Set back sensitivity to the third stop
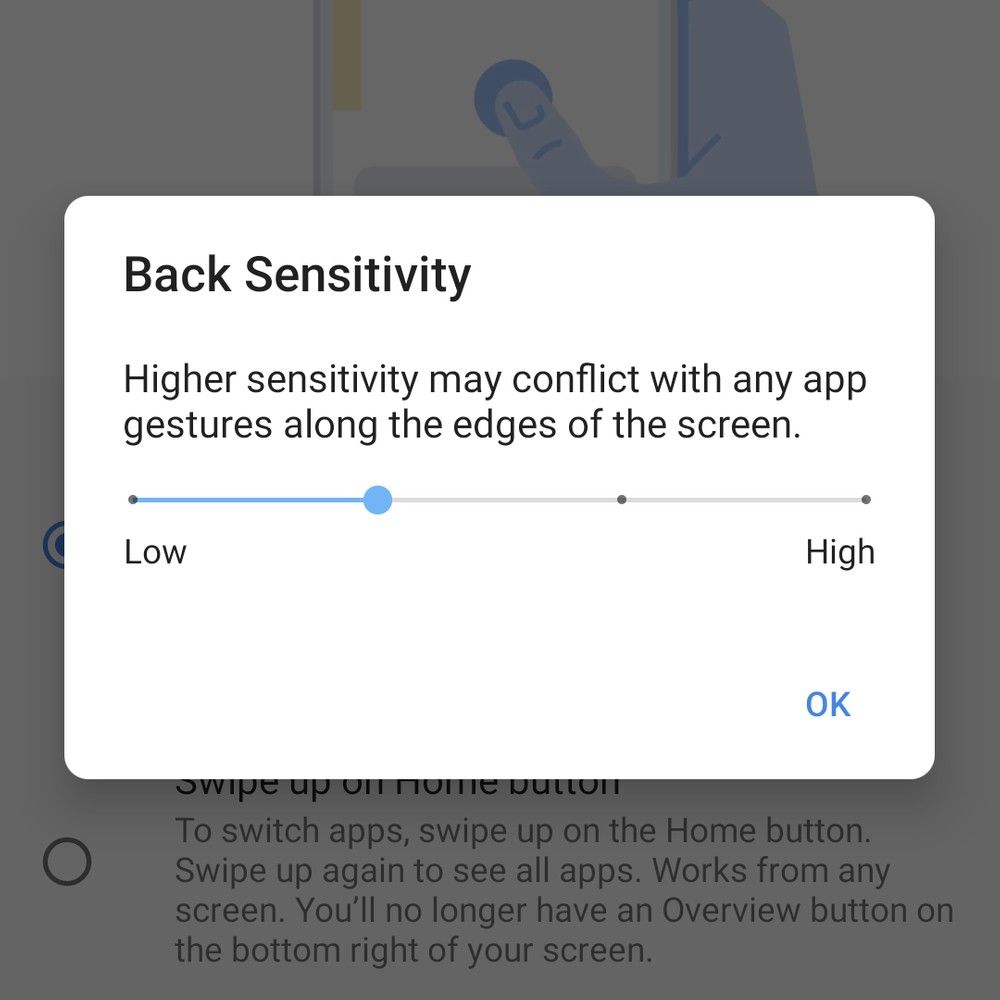Viewport: 1000px width, 1000px height. (x=621, y=499)
